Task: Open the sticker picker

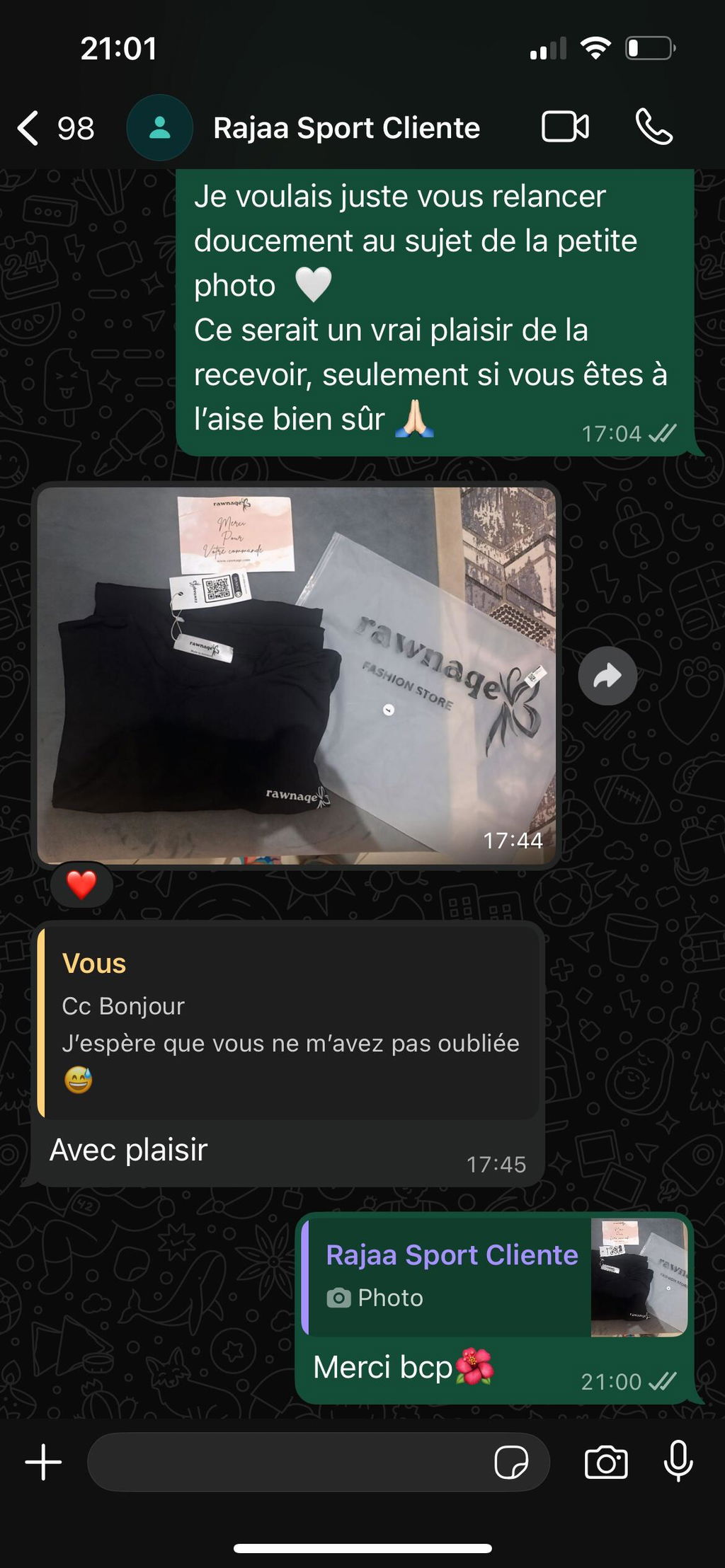Action: pyautogui.click(x=511, y=1462)
